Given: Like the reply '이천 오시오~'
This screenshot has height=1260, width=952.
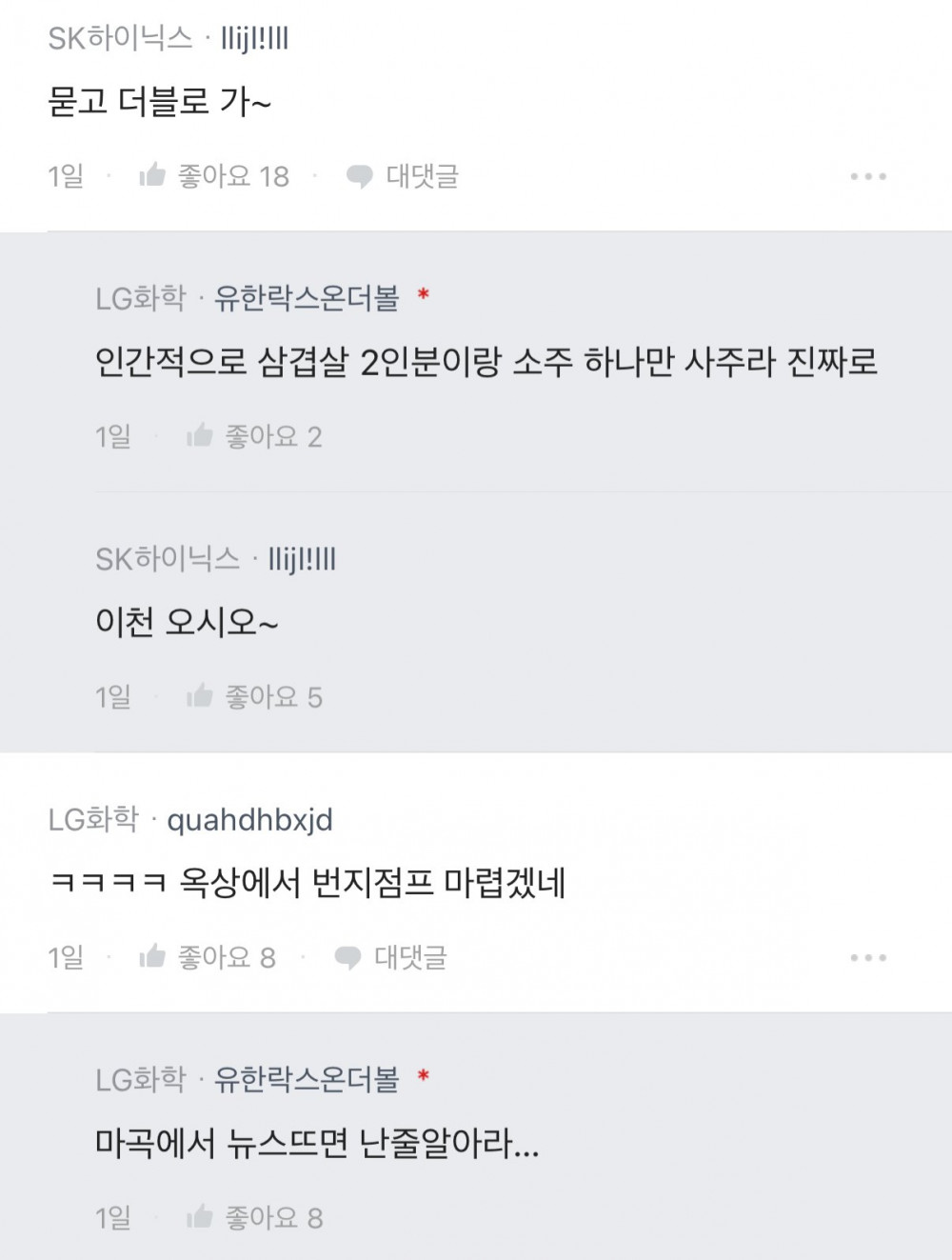Looking at the screenshot, I should [x=254, y=697].
